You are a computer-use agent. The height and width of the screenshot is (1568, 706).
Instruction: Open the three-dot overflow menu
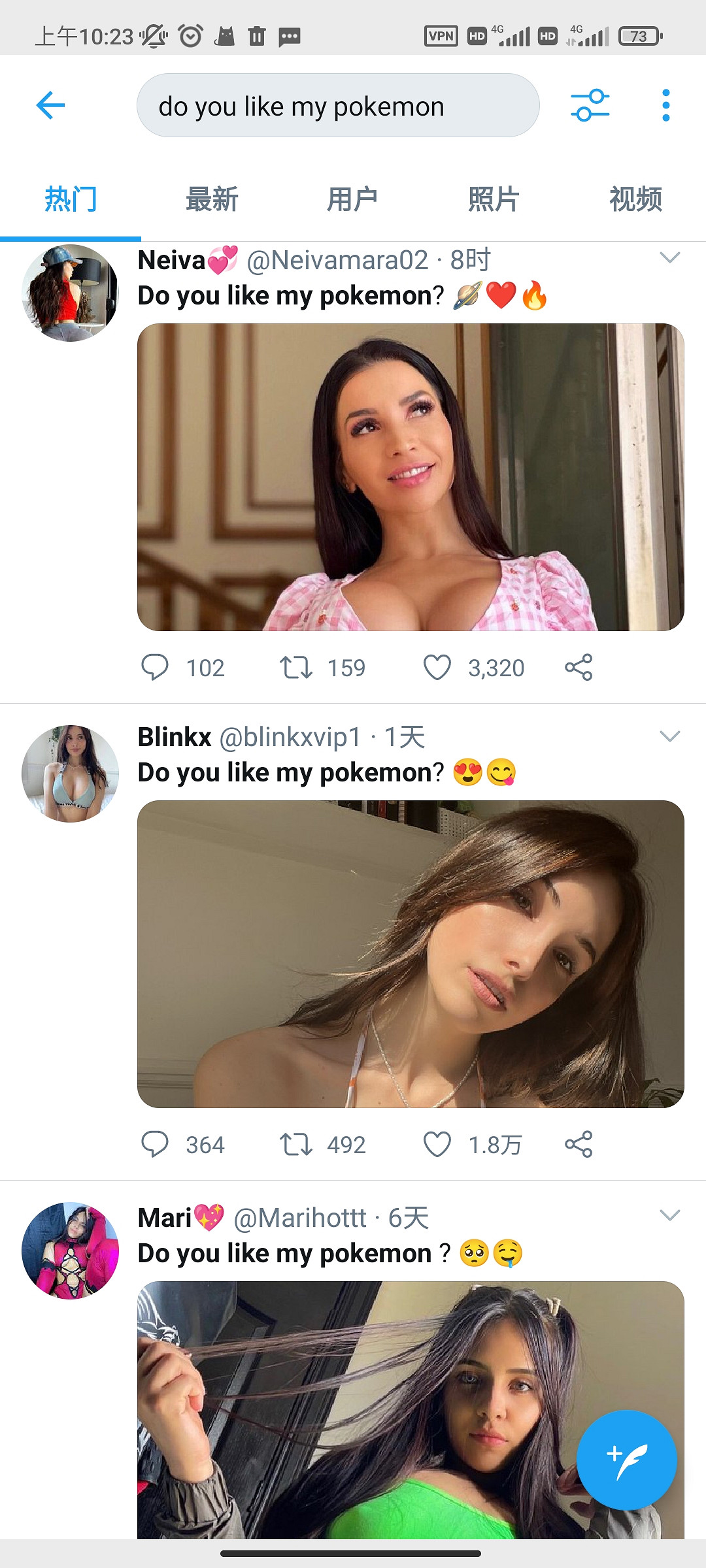[x=665, y=105]
